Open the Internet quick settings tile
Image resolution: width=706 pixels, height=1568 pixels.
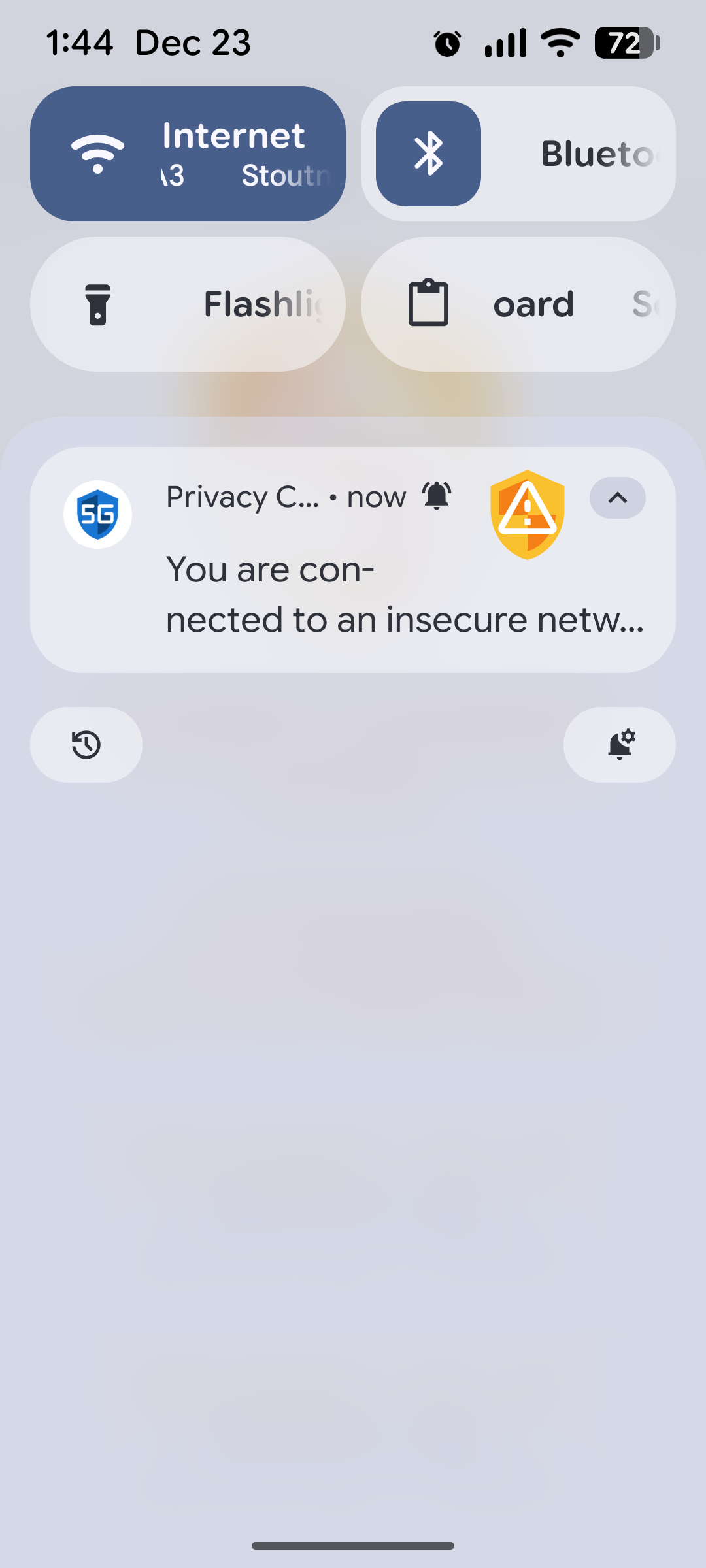pyautogui.click(x=188, y=154)
